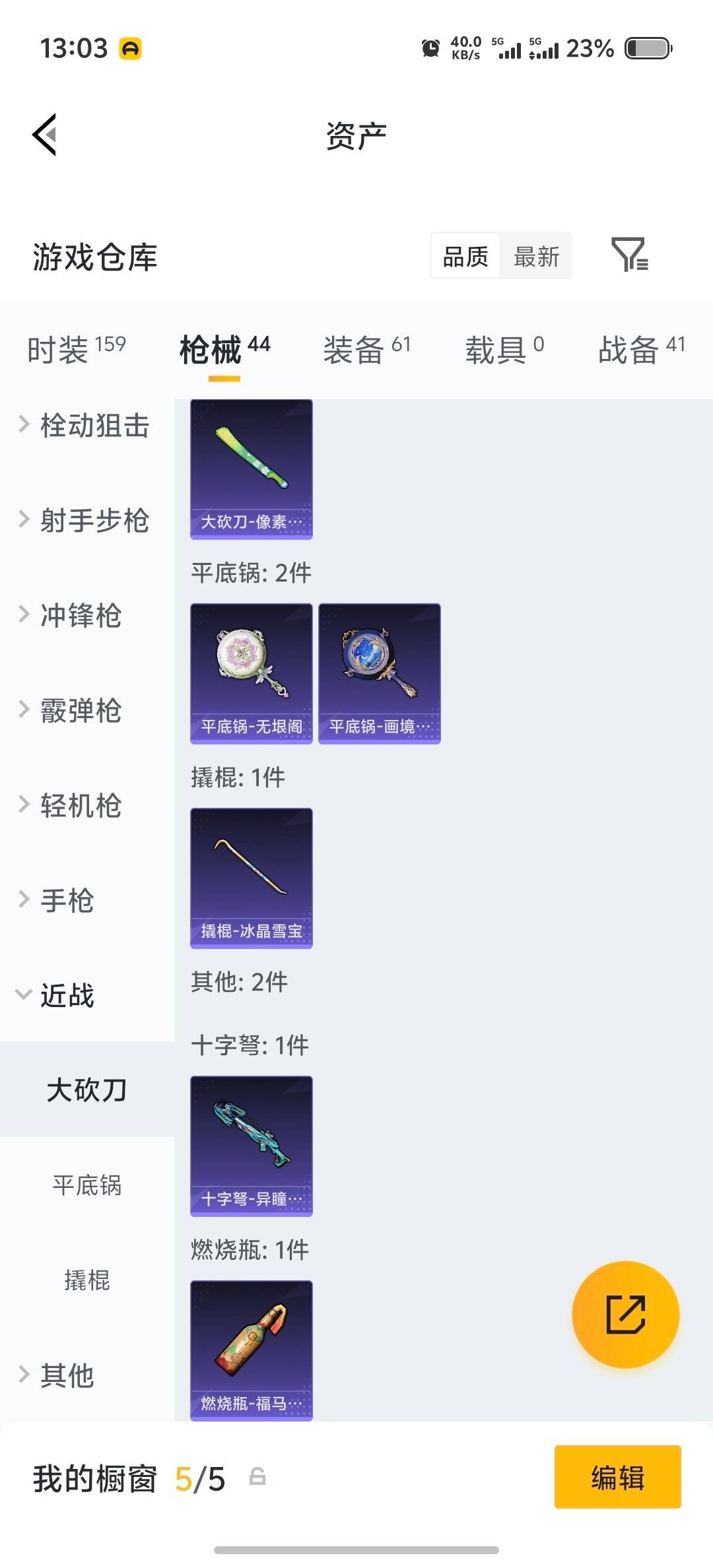713x1568 pixels.
Task: Switch sorting to 最新
Action: [537, 256]
